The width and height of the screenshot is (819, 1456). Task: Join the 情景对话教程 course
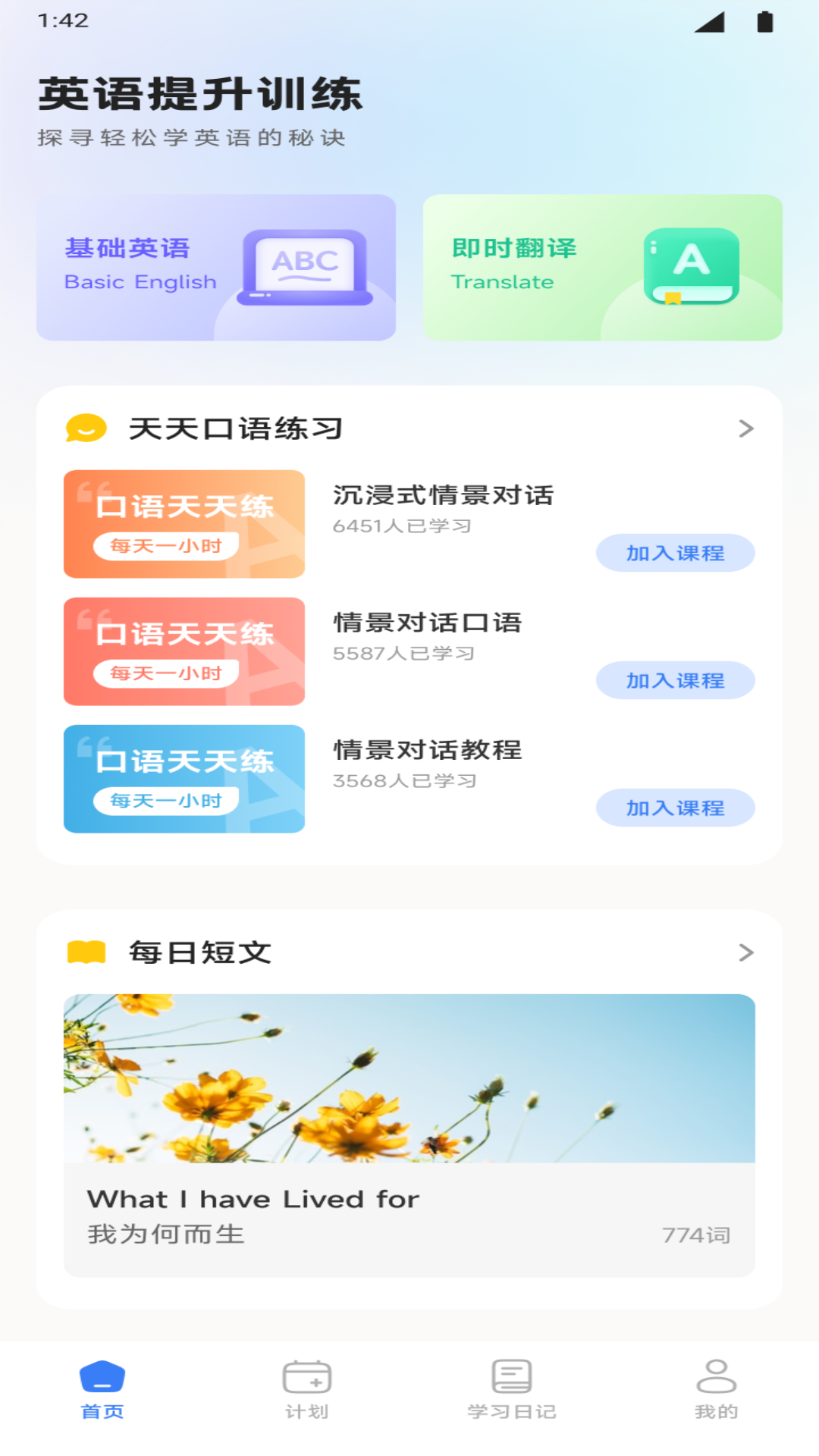click(x=675, y=808)
